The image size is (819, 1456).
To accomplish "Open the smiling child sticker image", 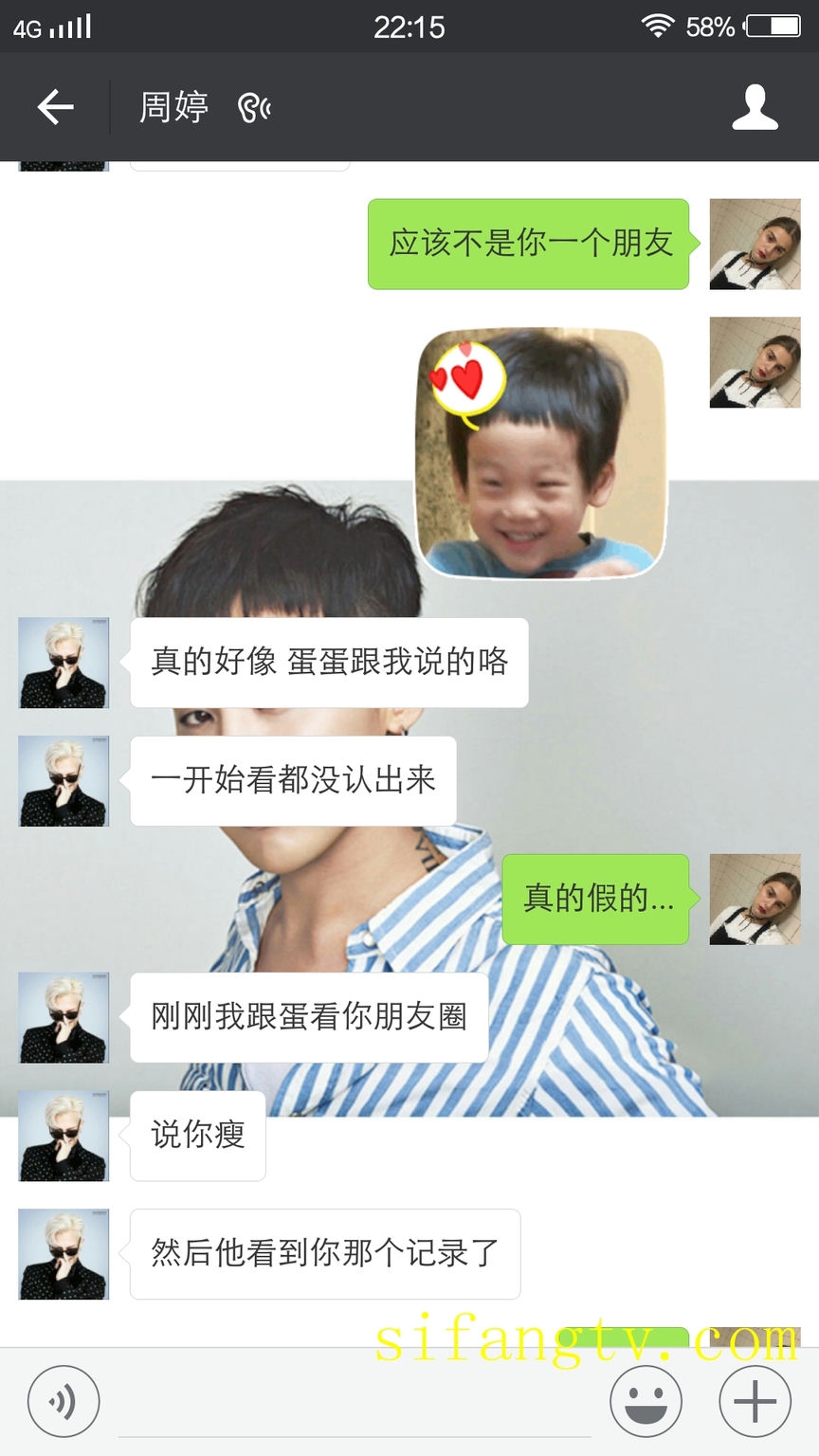I will pos(541,453).
